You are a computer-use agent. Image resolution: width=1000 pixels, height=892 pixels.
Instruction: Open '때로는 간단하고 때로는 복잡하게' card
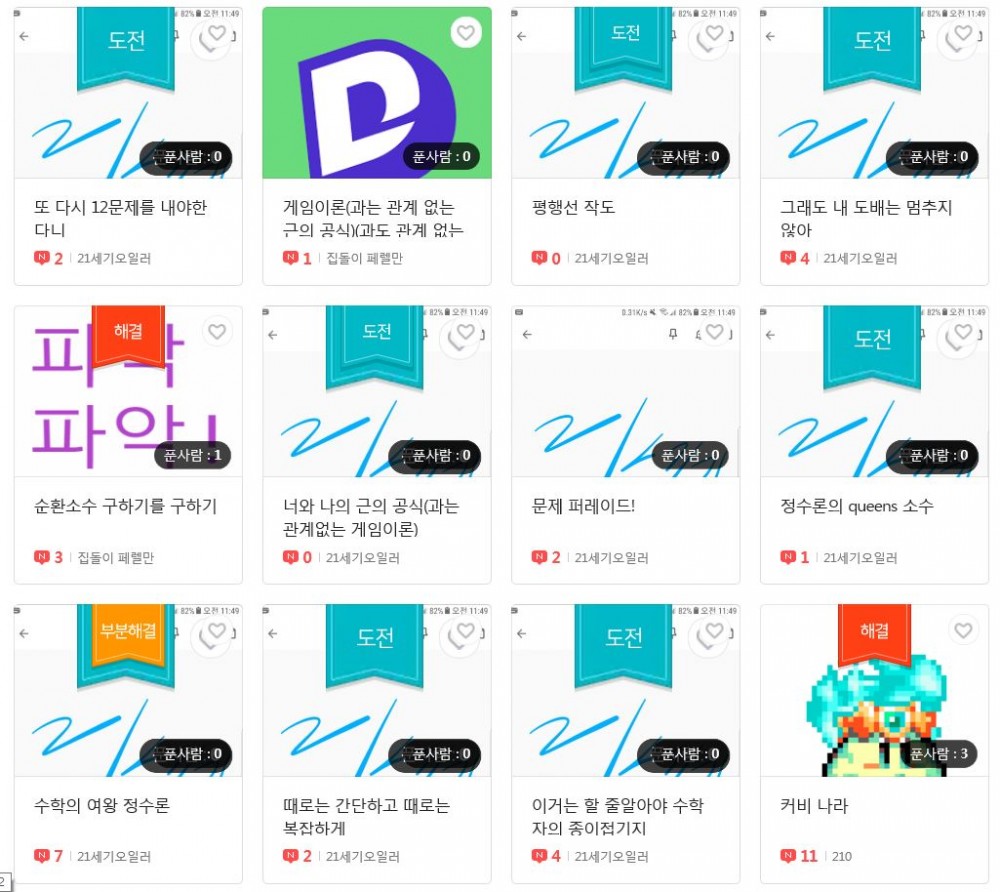pyautogui.click(x=366, y=816)
